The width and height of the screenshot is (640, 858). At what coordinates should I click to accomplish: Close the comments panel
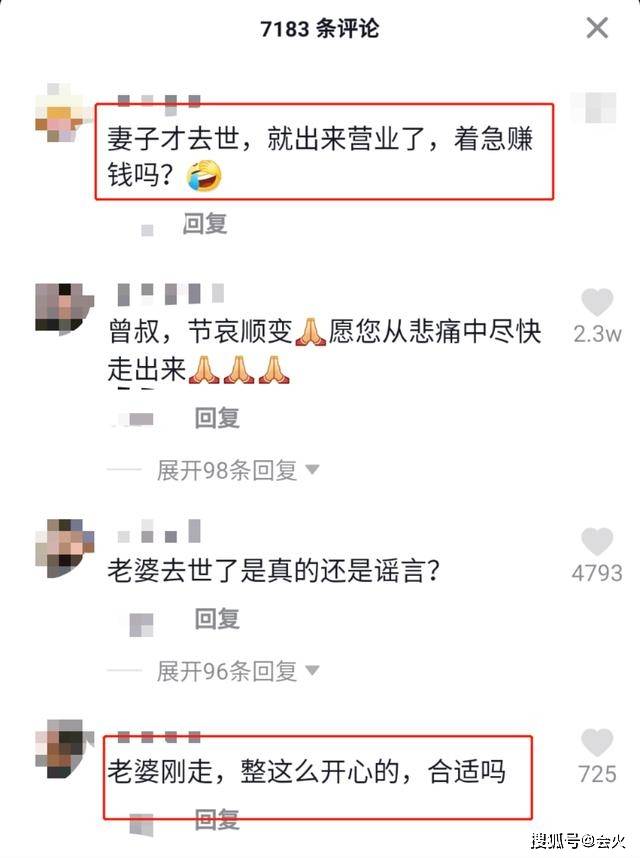597,28
